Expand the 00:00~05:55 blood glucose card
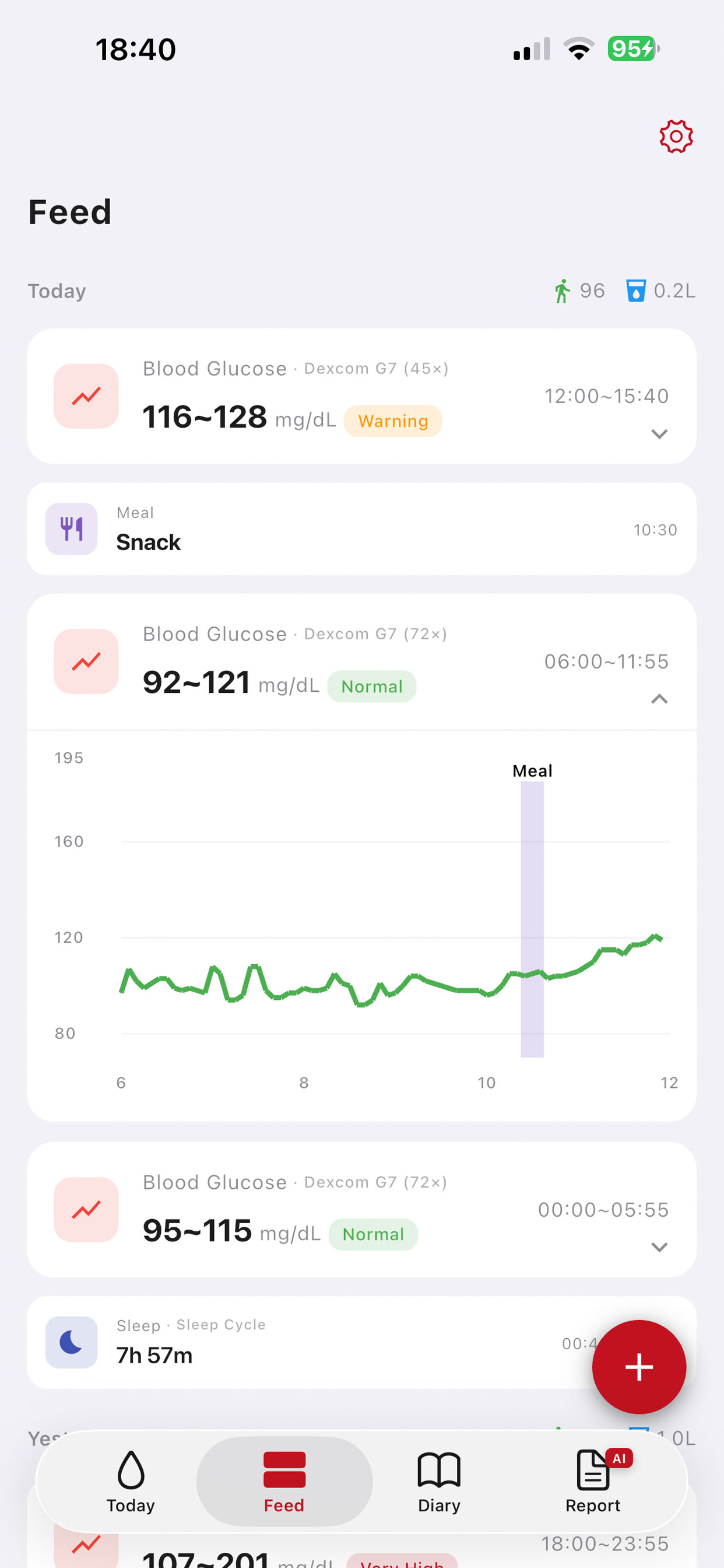724x1568 pixels. point(659,1247)
